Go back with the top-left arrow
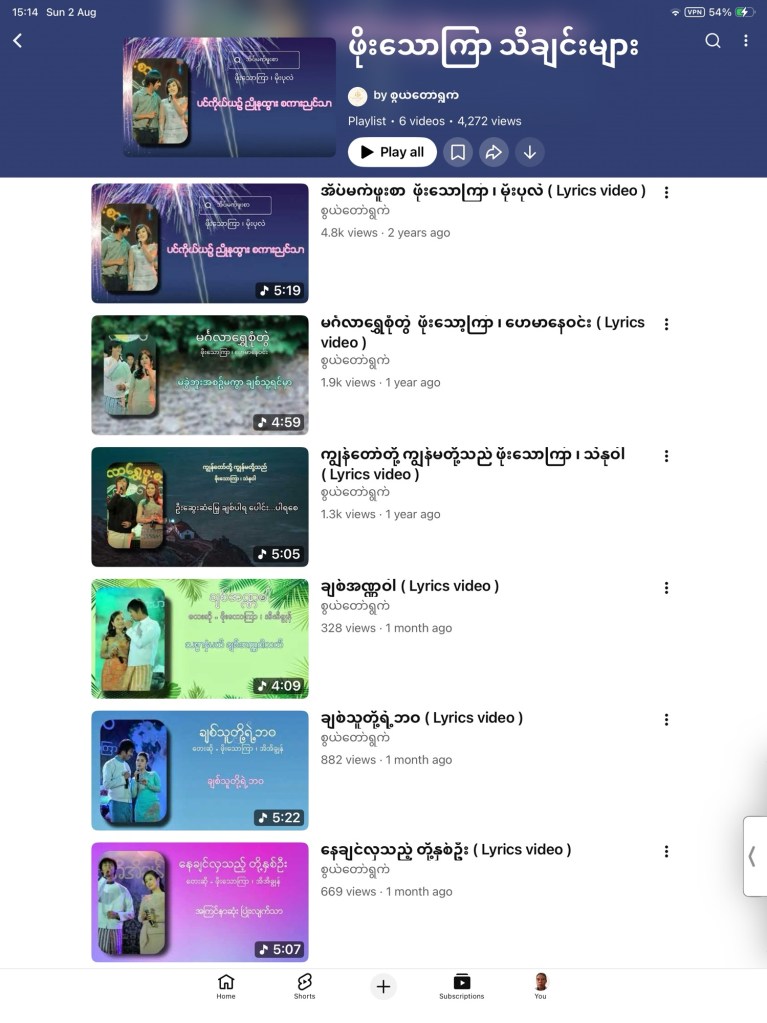This screenshot has width=767, height=1023. point(18,40)
